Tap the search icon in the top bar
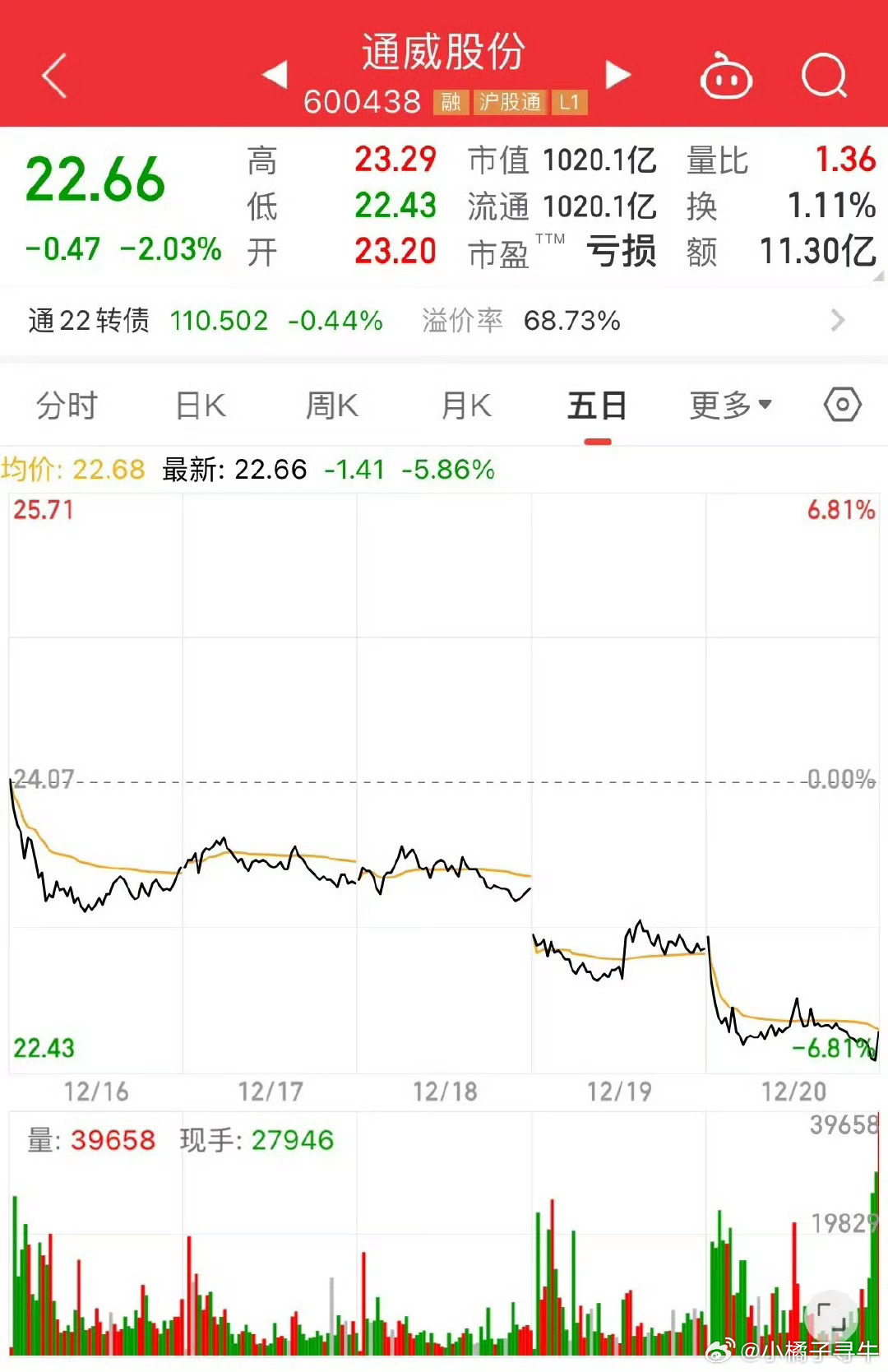This screenshot has width=888, height=1372. click(x=825, y=76)
